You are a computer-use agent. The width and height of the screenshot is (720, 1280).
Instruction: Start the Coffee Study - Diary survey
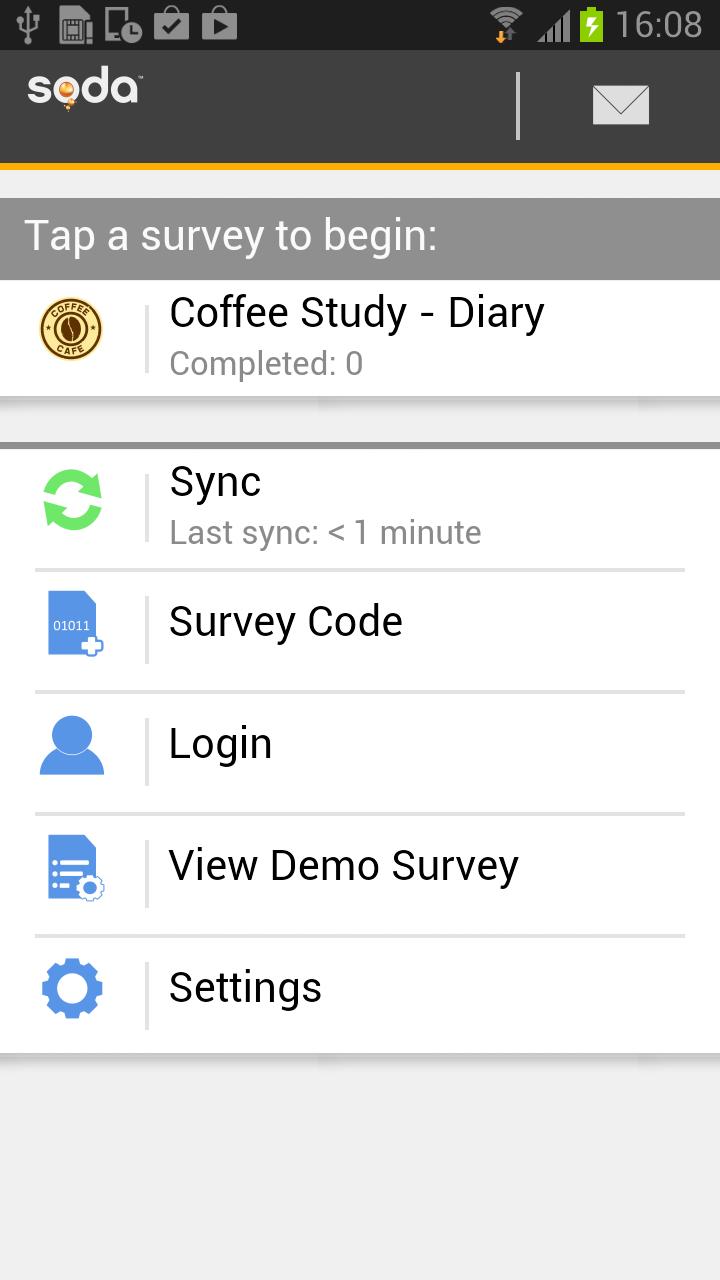(357, 337)
